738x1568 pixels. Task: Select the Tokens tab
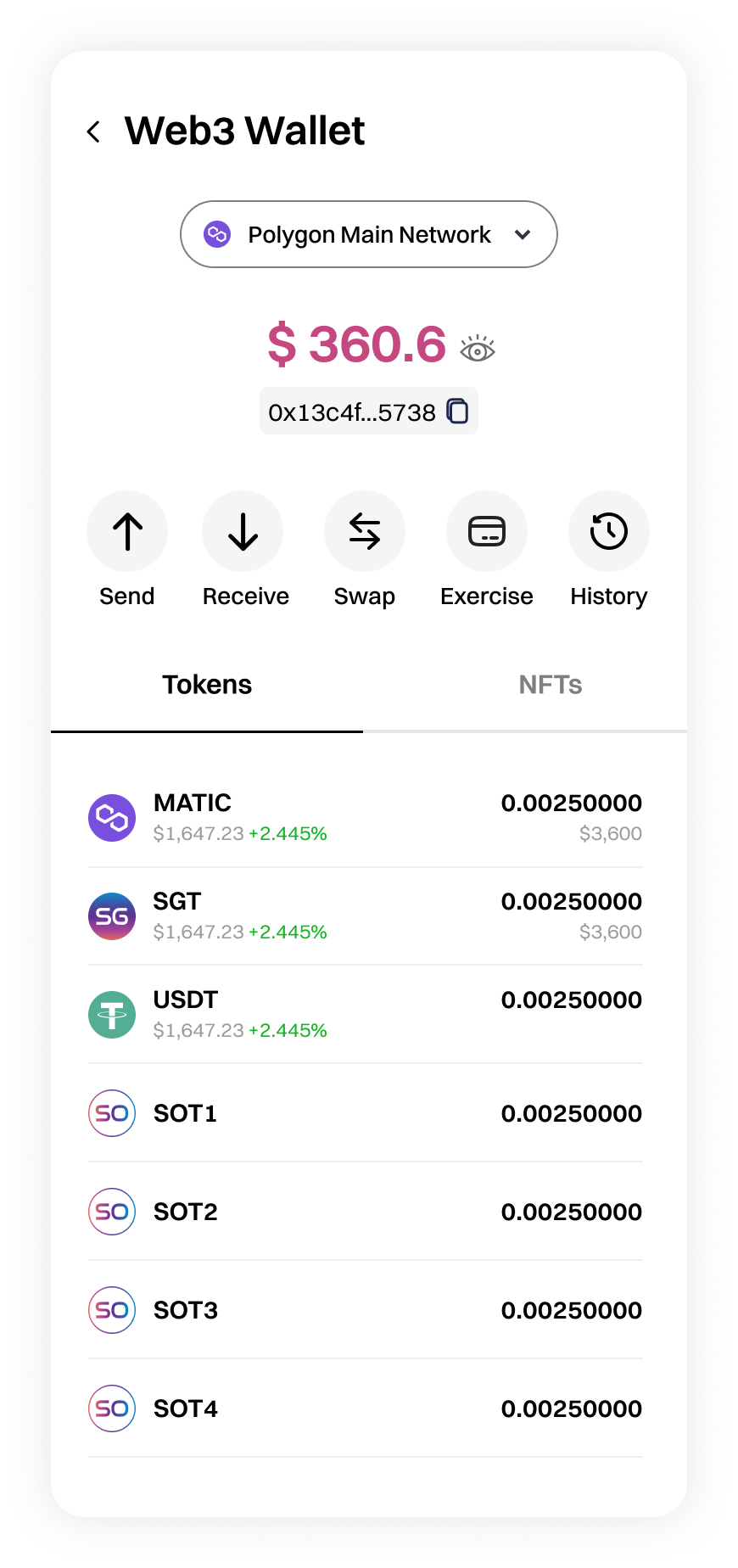click(x=207, y=685)
